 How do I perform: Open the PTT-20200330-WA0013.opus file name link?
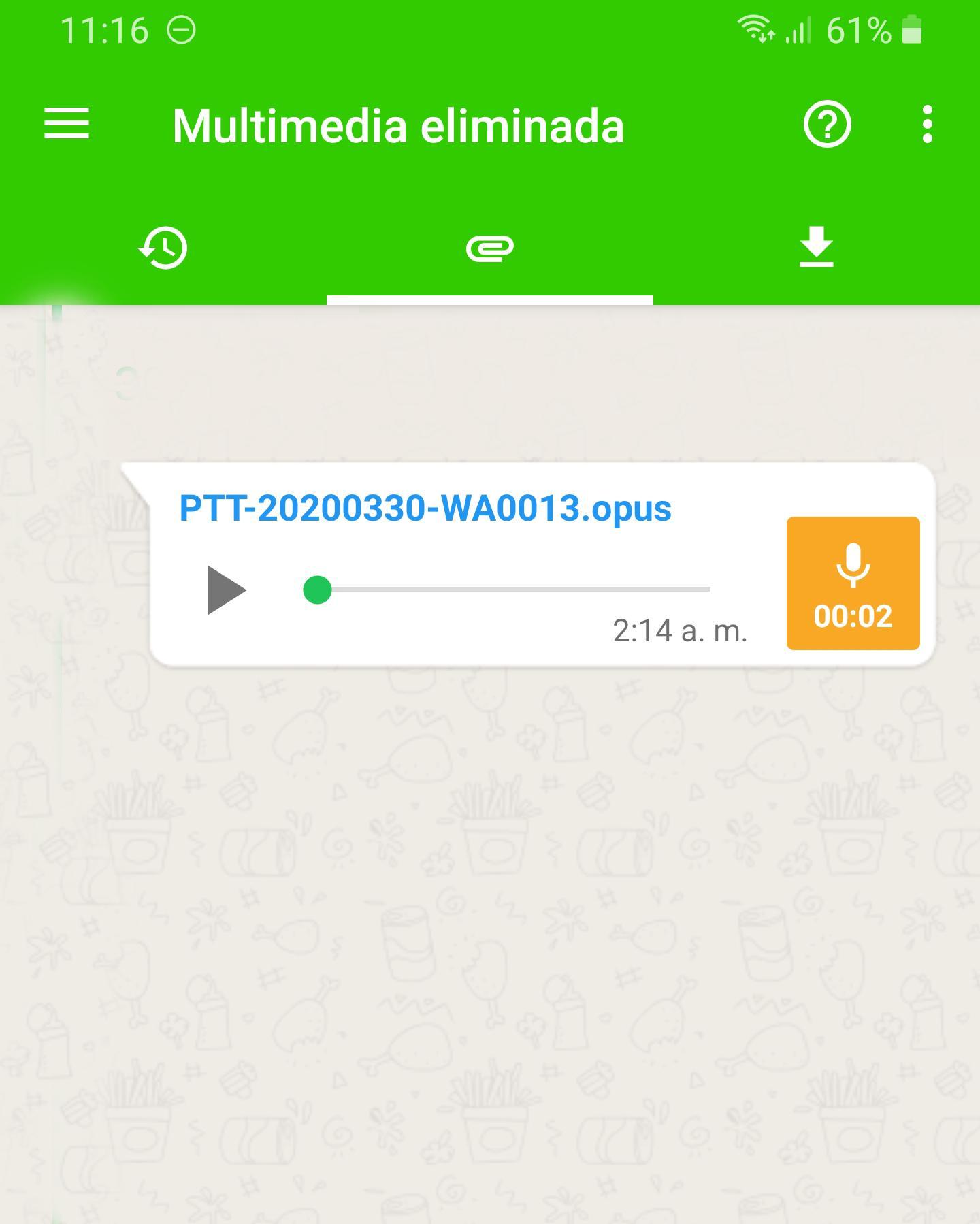(x=425, y=509)
